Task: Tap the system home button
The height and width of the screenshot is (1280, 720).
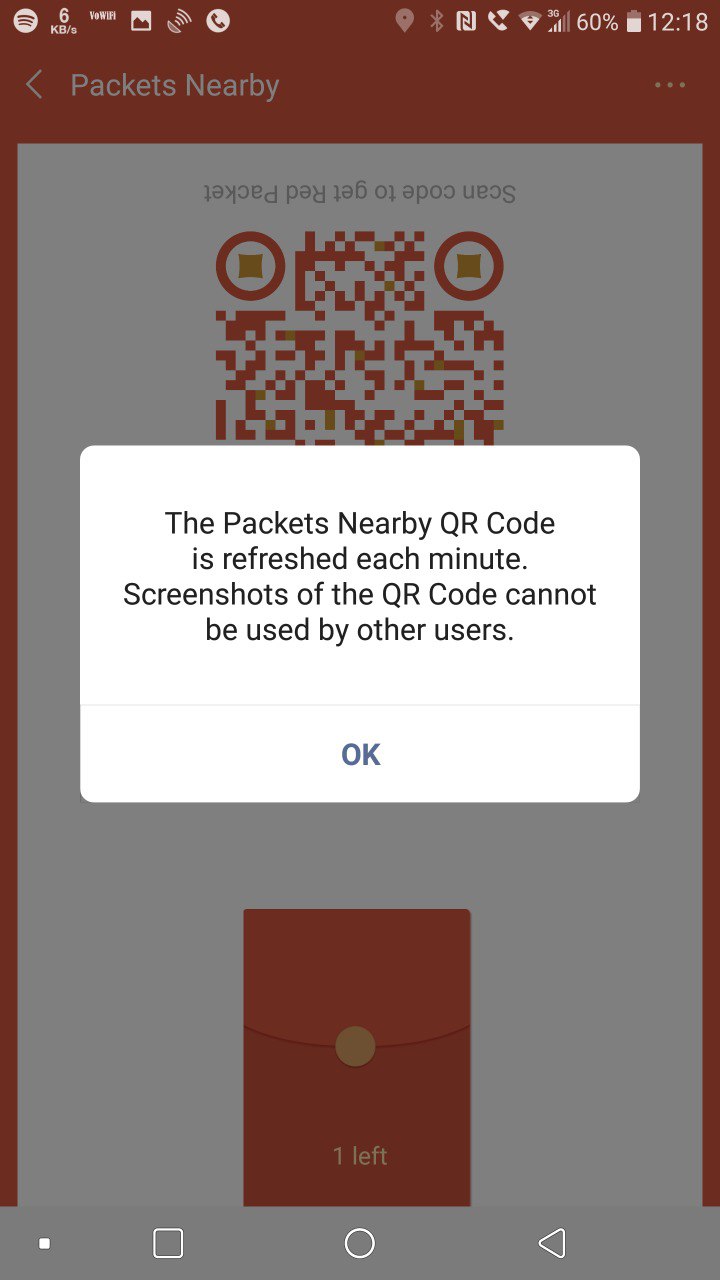Action: [x=359, y=1243]
